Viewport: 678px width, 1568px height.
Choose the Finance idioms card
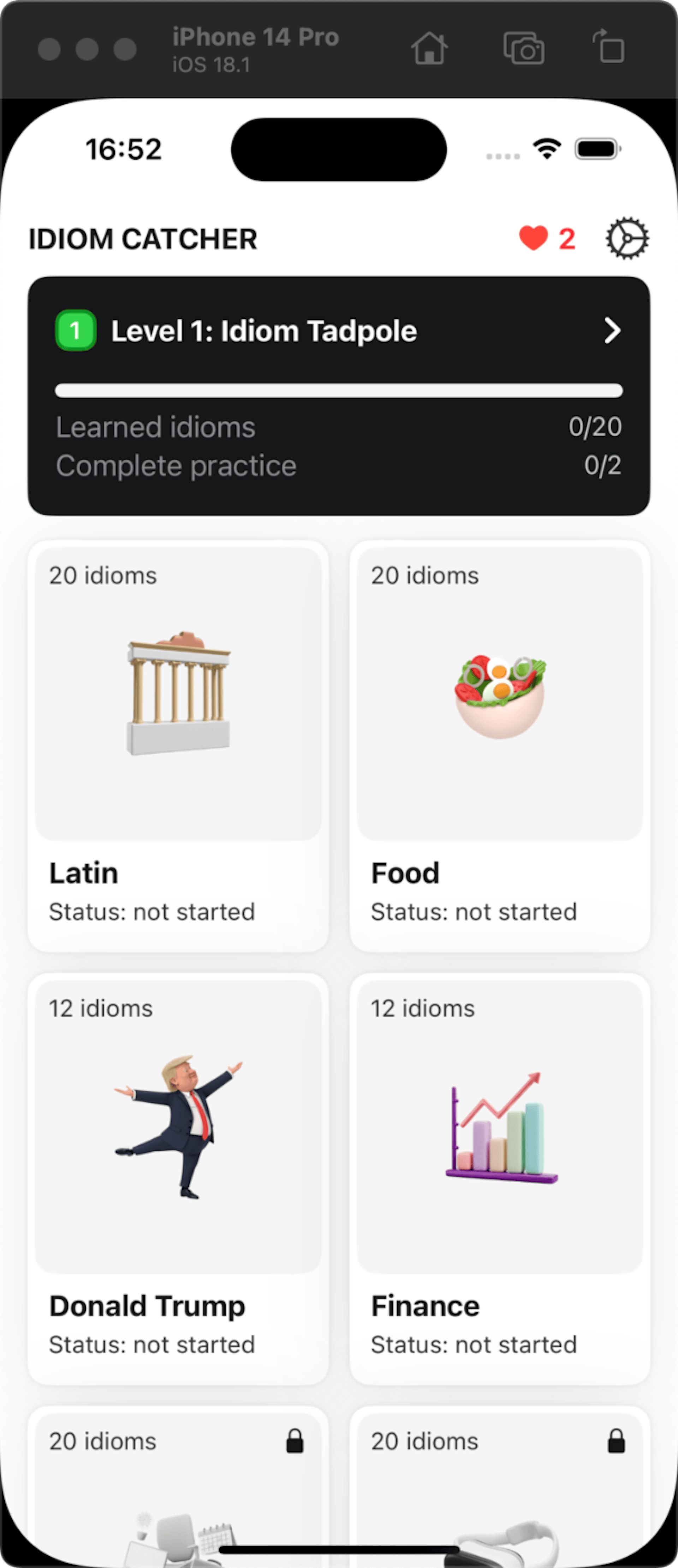click(x=500, y=1178)
